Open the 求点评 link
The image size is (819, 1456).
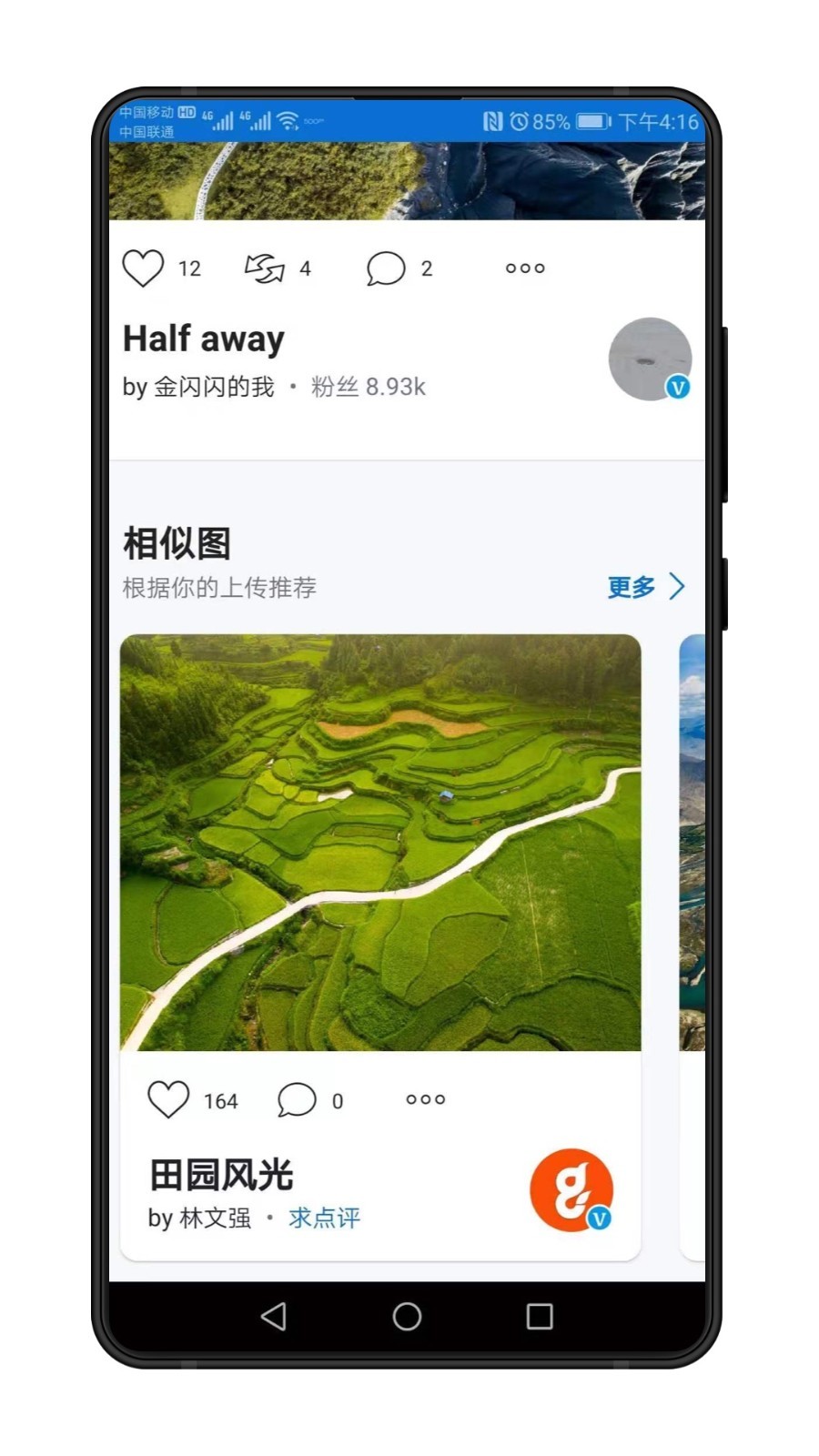[x=323, y=1218]
